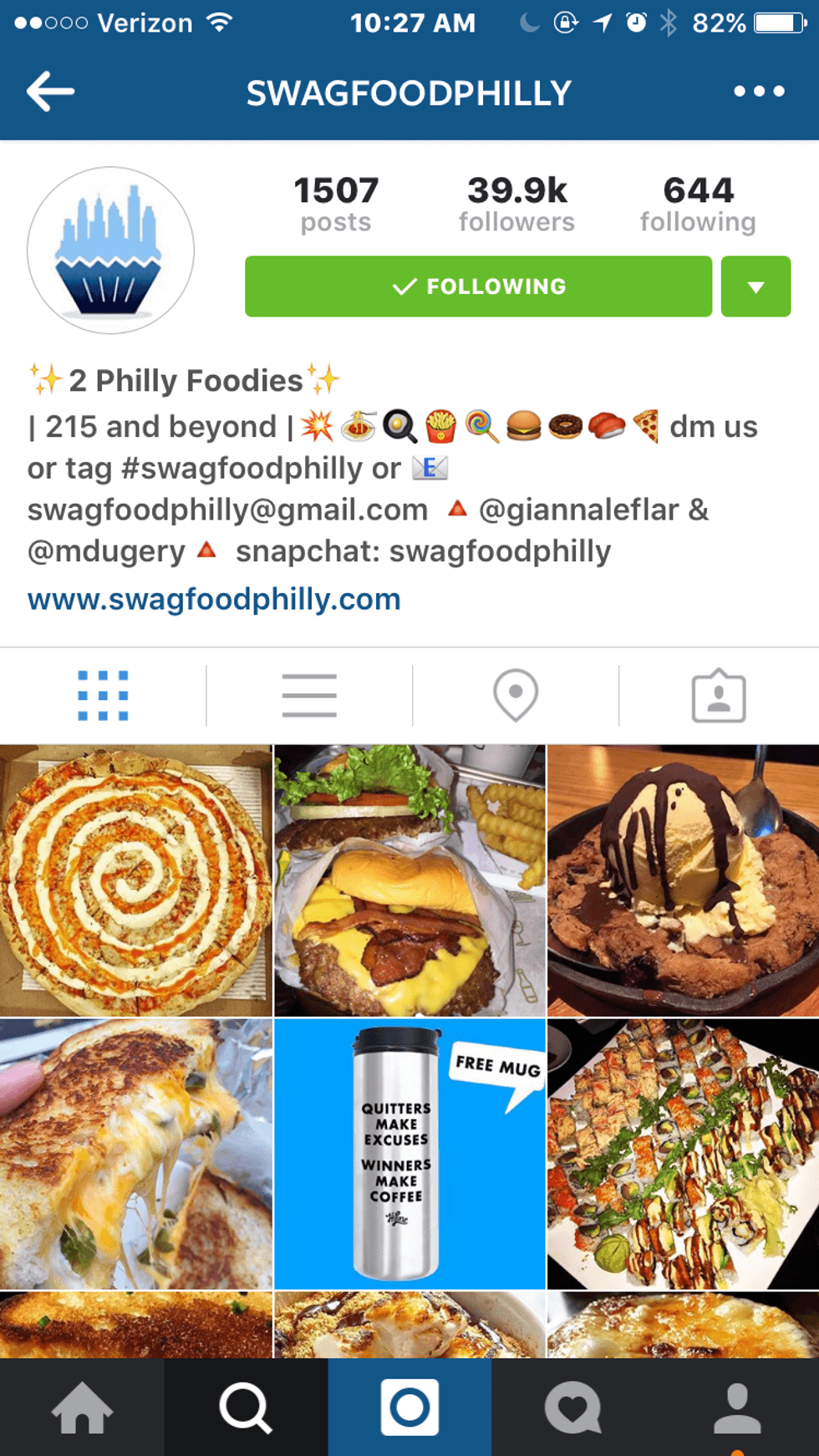View the 644 following list
Screen dimensions: 819x1456
pos(698,205)
